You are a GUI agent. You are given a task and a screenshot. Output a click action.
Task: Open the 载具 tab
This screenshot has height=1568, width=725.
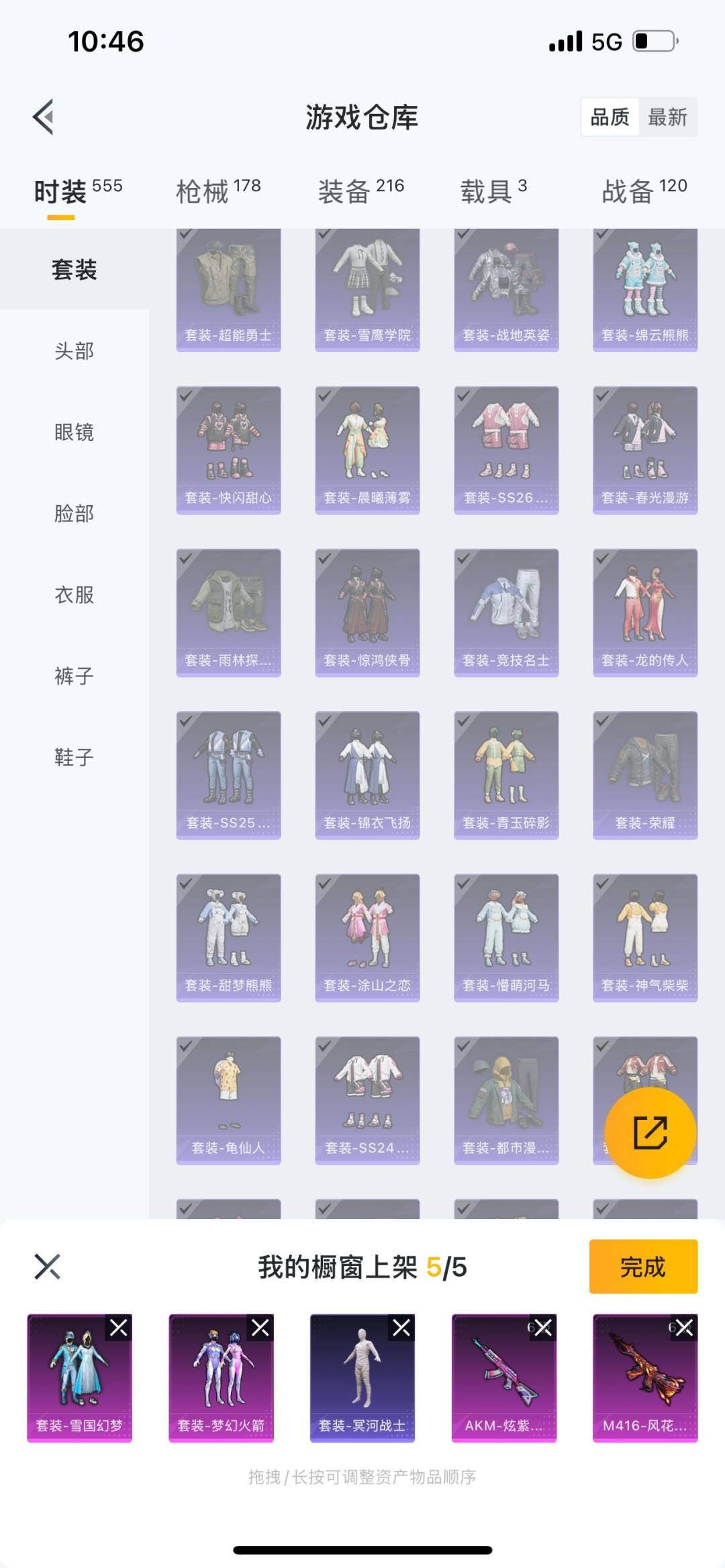(493, 191)
